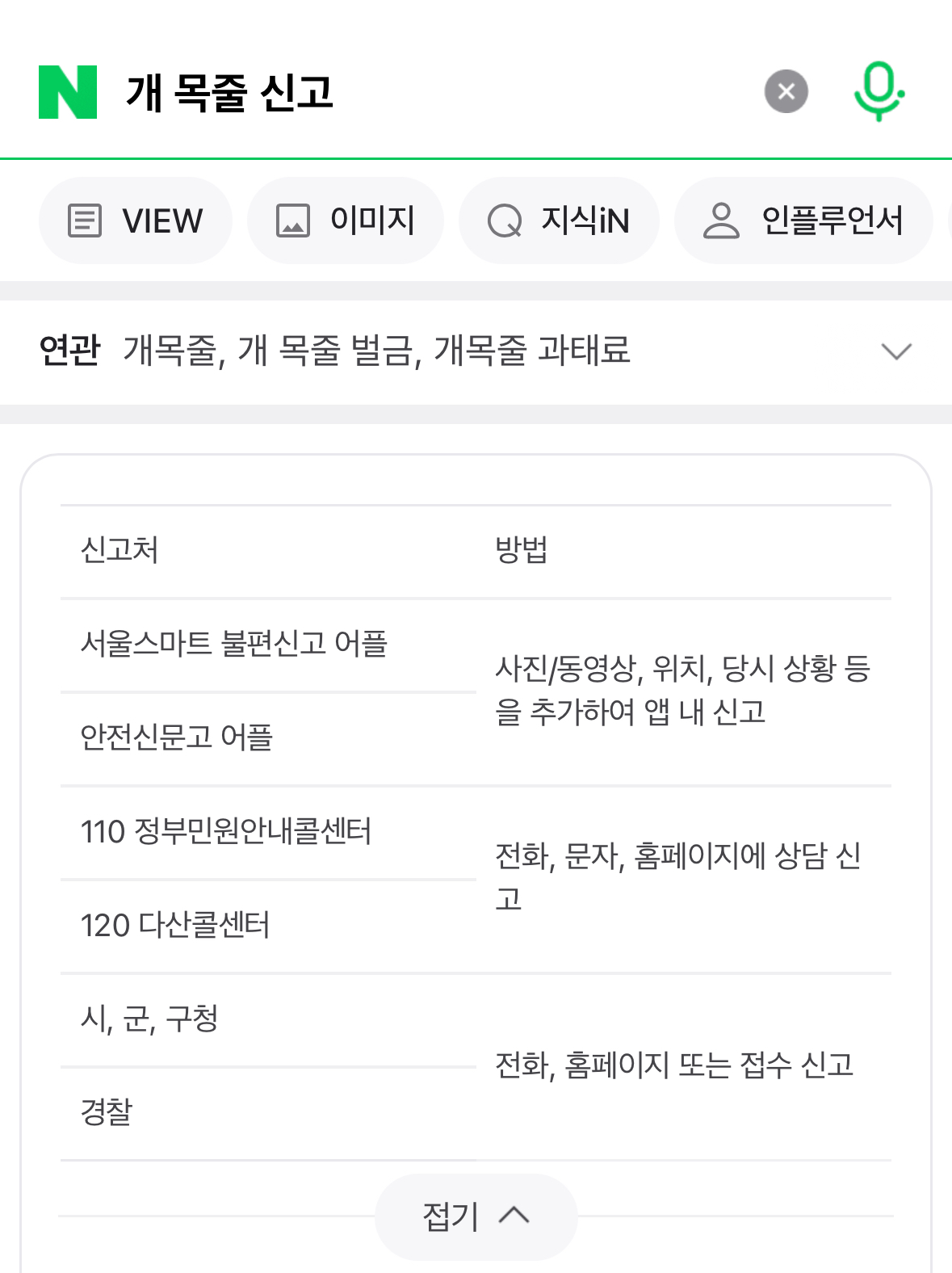Switch to the VIEW tab
The image size is (952, 1273).
click(136, 221)
